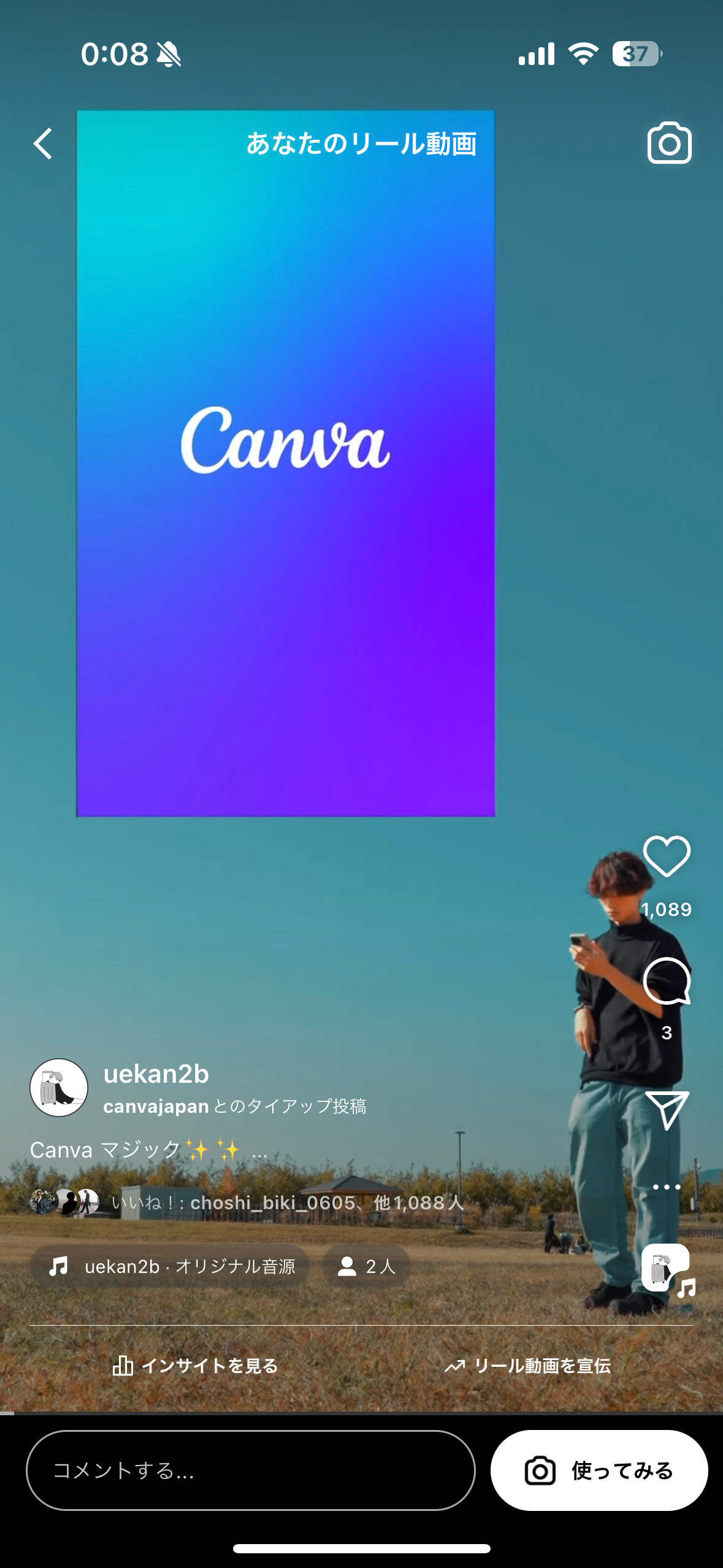Tap リール動画を宣伝 to promote
Image resolution: width=723 pixels, height=1568 pixels.
(527, 1366)
